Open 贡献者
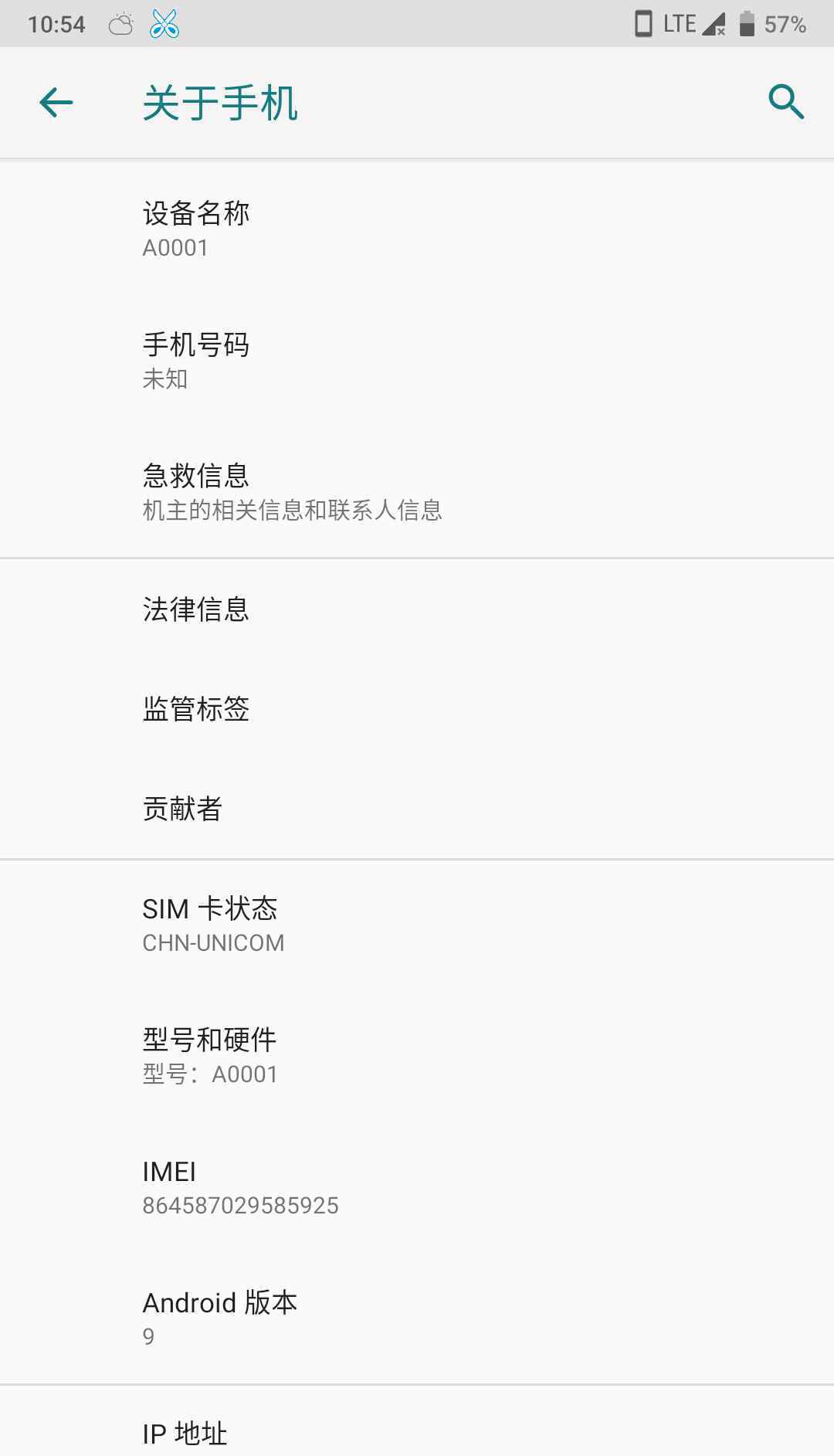 tap(417, 808)
